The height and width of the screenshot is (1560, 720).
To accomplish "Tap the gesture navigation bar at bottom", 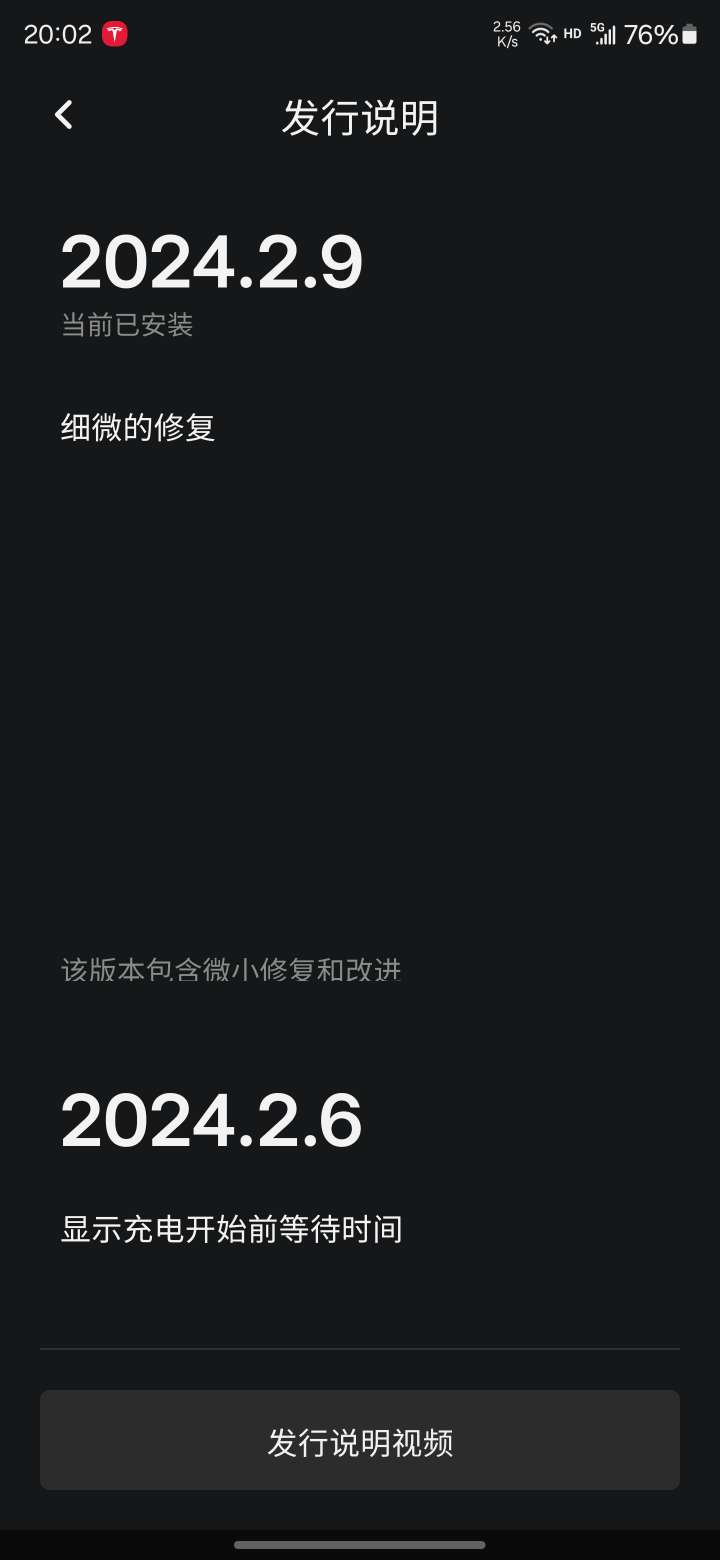I will (x=360, y=1544).
